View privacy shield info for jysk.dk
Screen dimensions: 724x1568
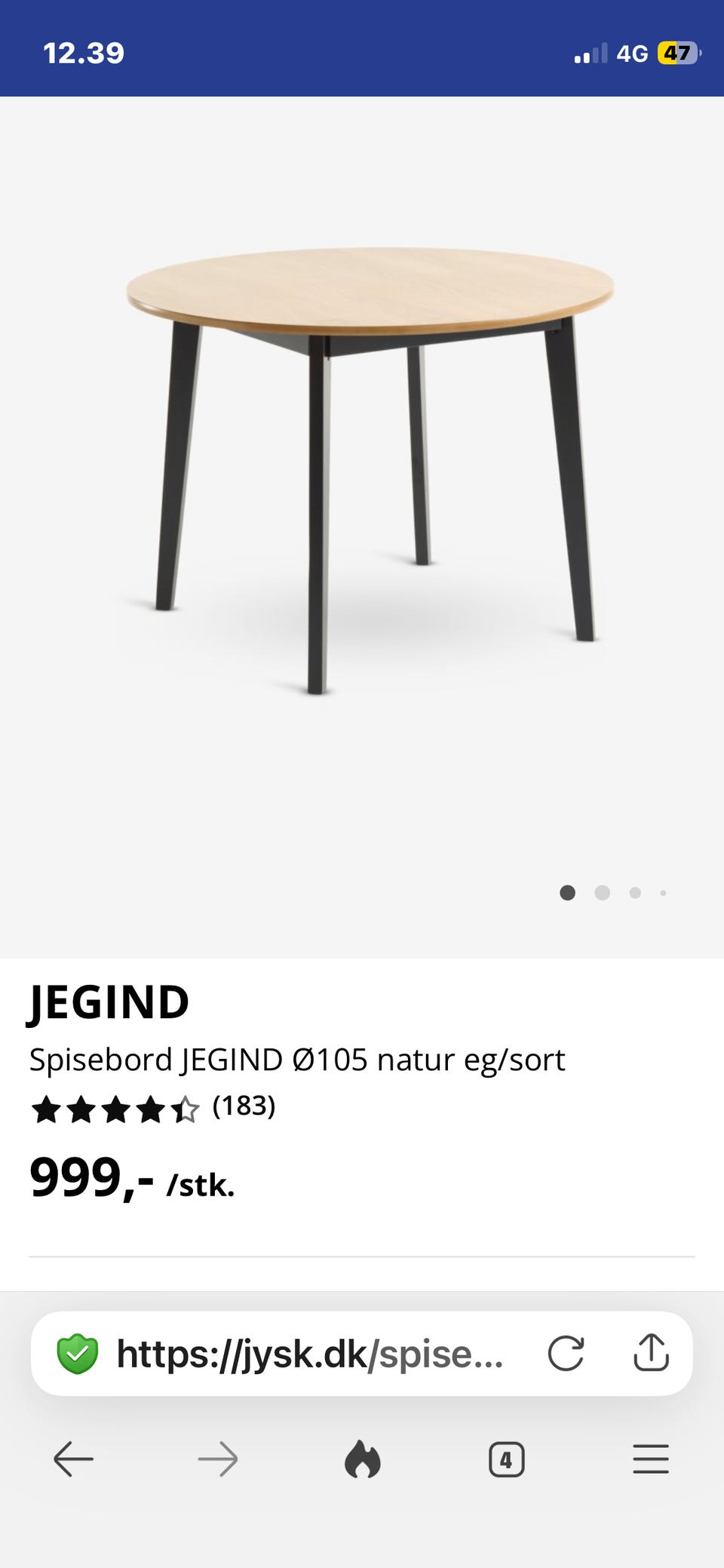click(x=78, y=1354)
